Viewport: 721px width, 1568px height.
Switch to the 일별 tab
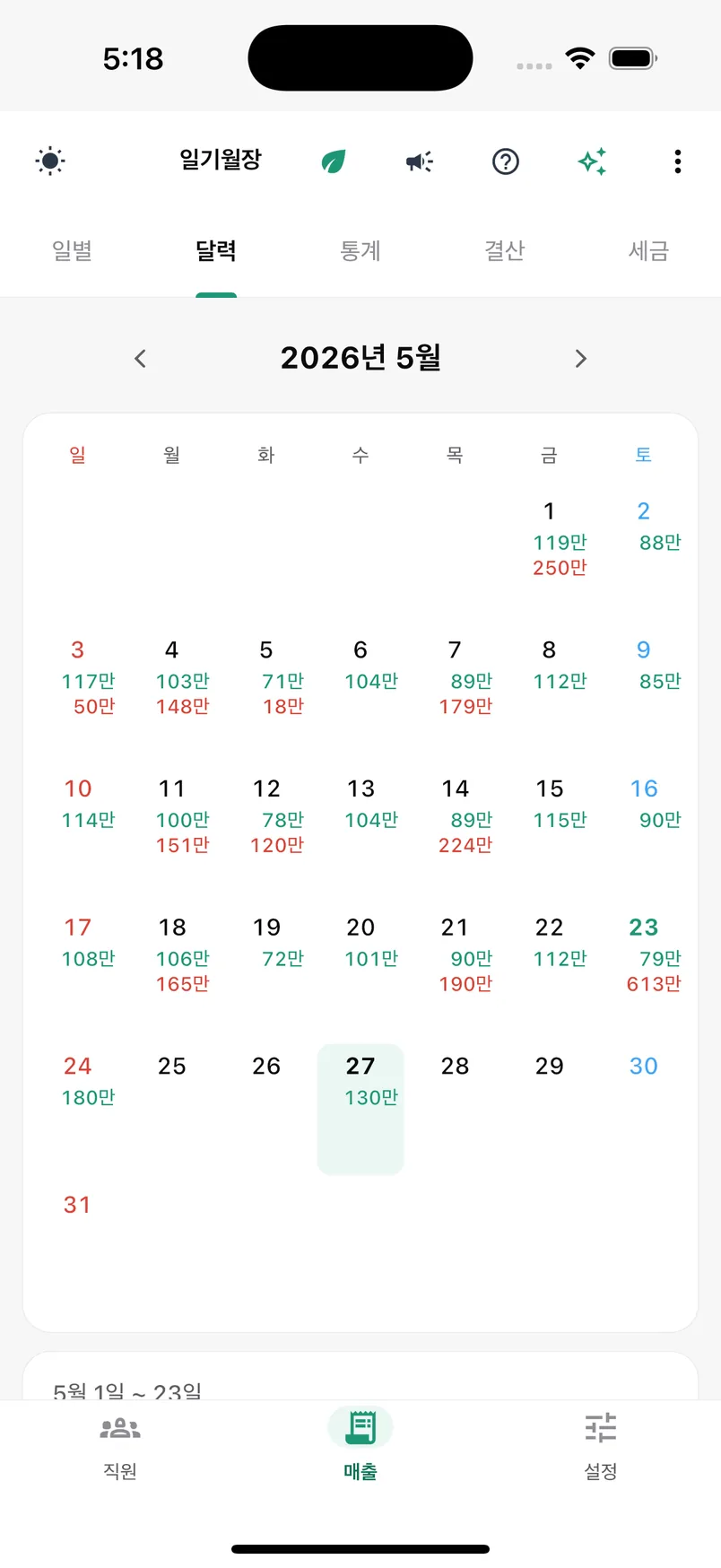point(72,251)
